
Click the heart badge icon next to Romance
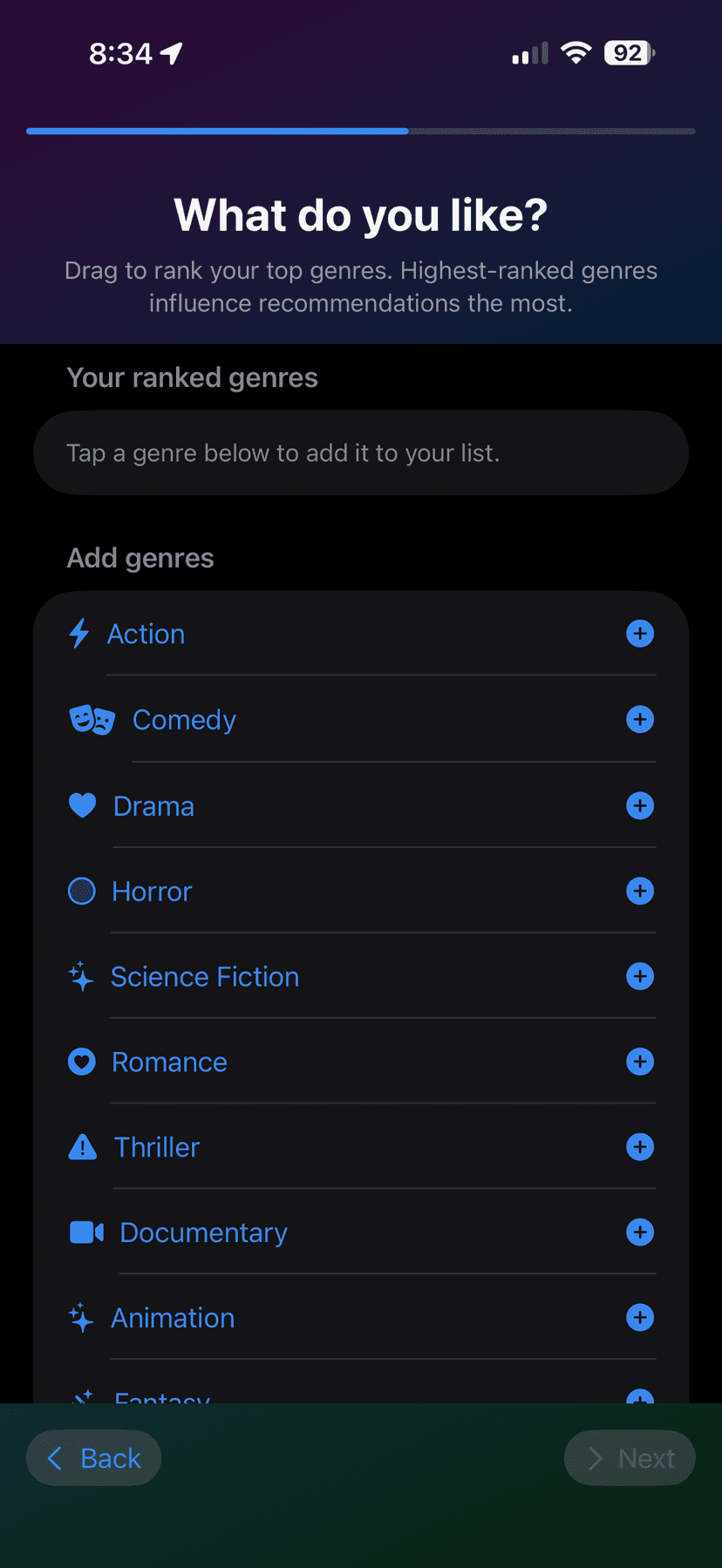[x=81, y=1062]
